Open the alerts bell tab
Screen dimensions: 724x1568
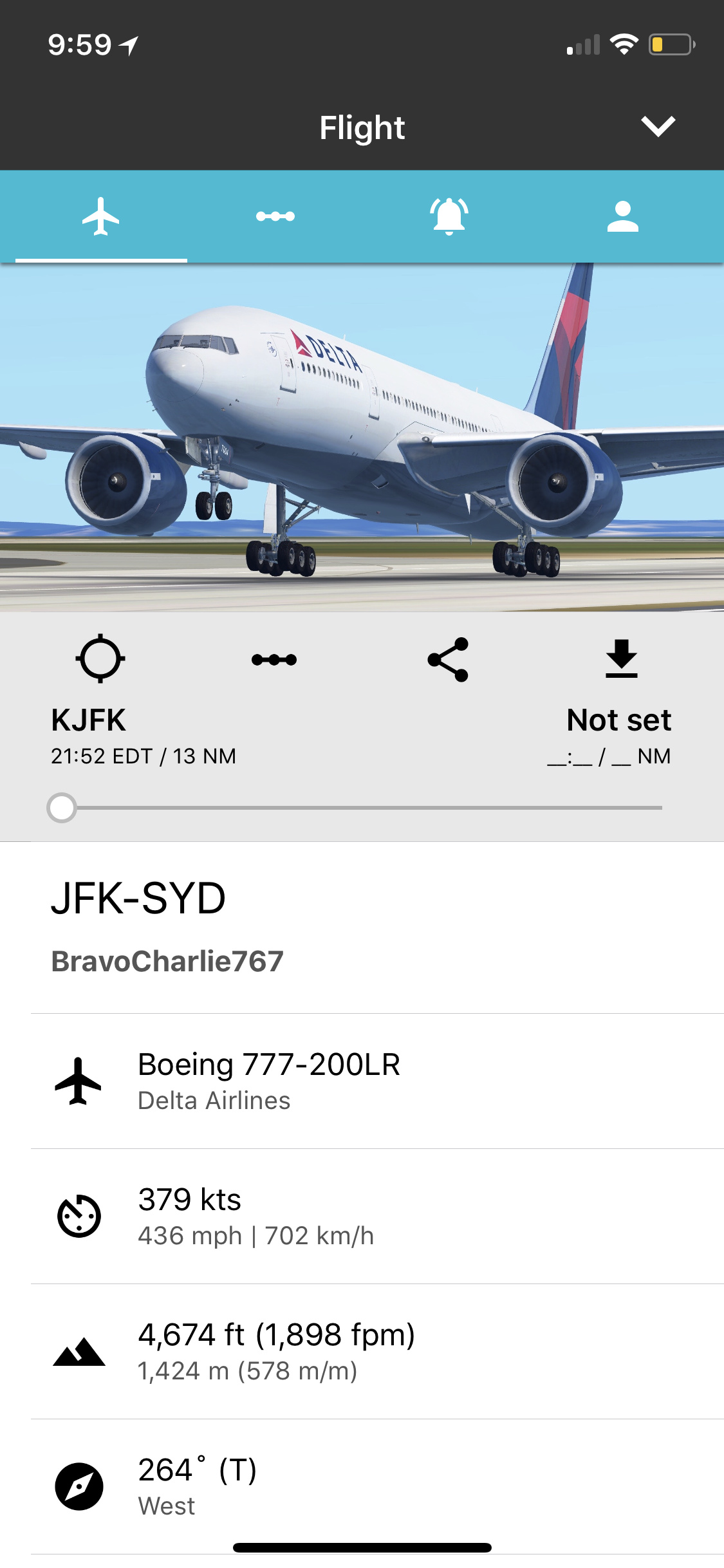click(449, 217)
